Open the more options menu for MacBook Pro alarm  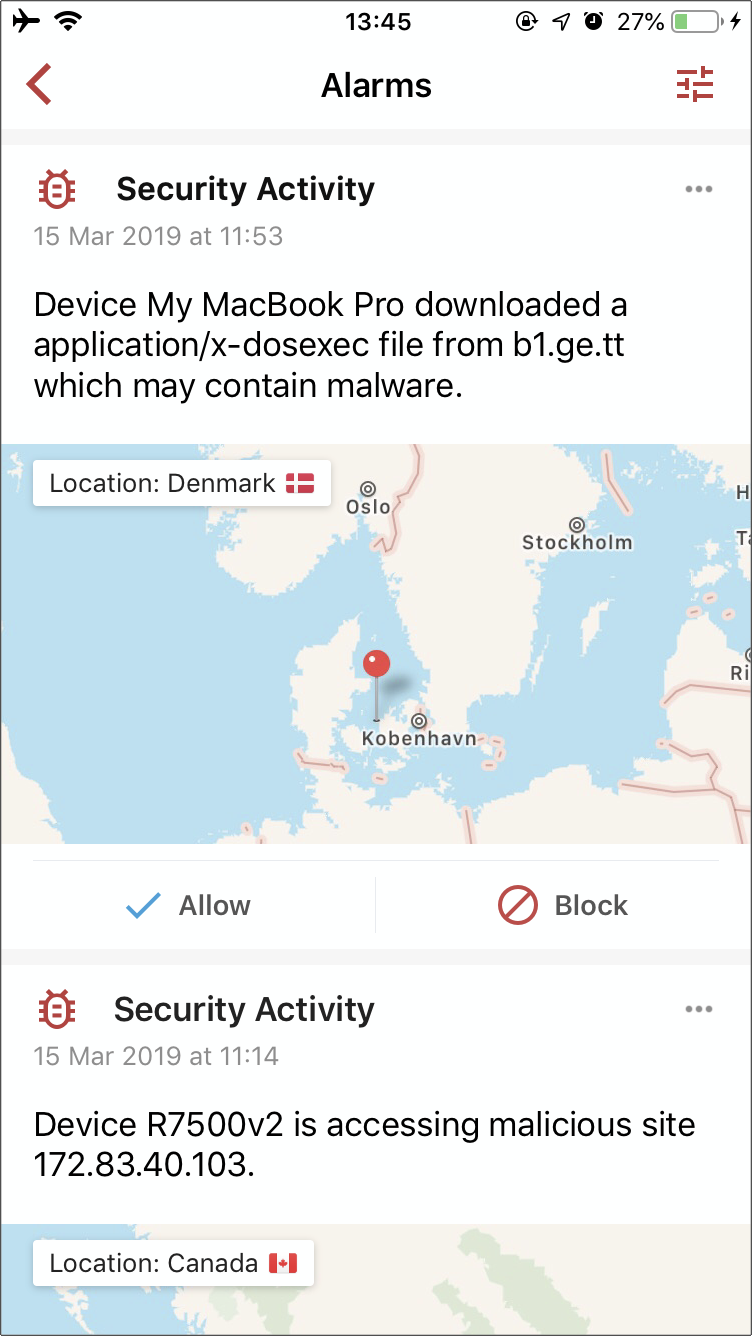(699, 189)
